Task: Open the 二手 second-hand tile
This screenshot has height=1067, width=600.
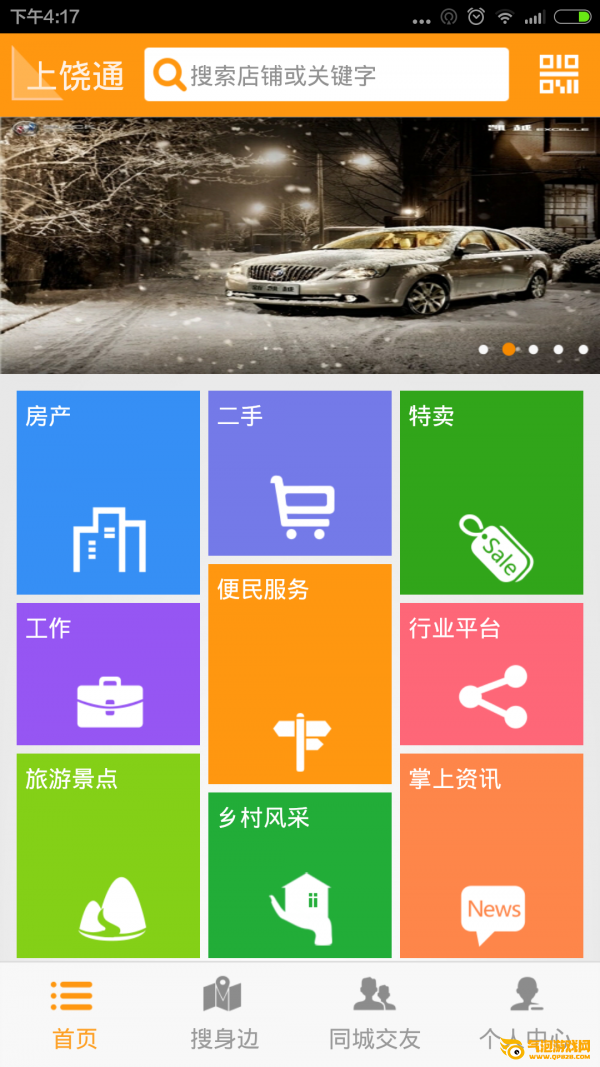Action: click(300, 473)
